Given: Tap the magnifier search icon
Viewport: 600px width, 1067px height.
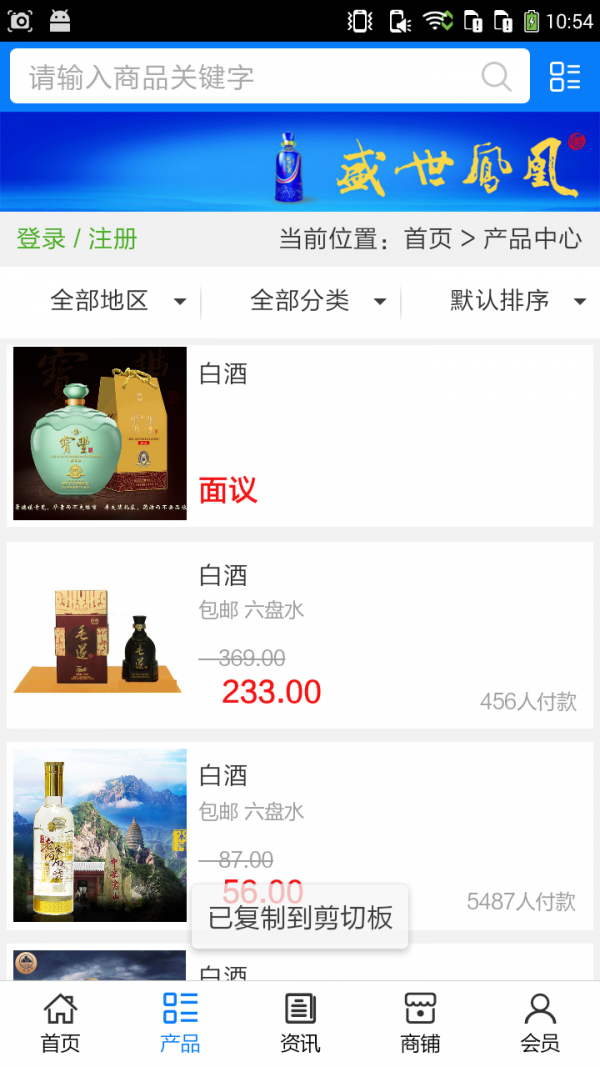Looking at the screenshot, I should 496,77.
